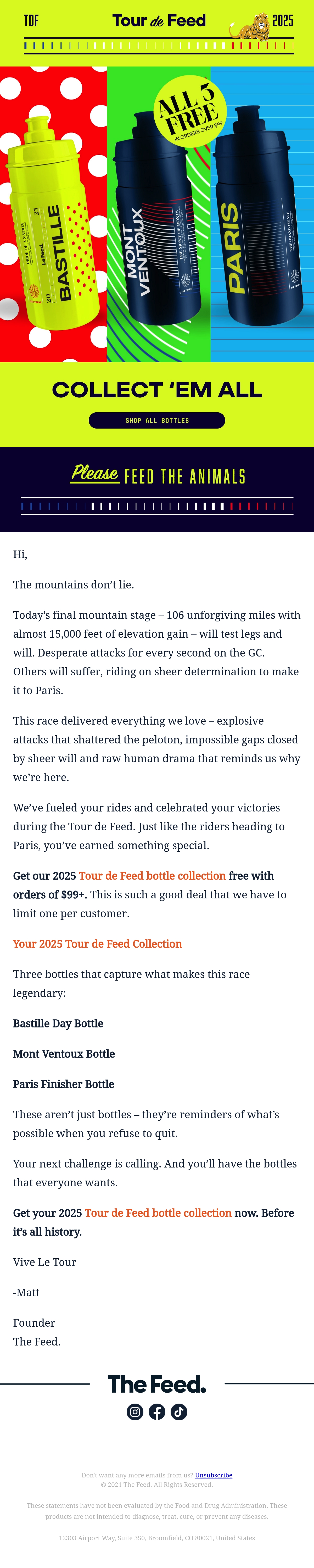The image size is (314, 1568).
Task: Open the bottle collection link after "Get our 2025"
Action: [152, 875]
